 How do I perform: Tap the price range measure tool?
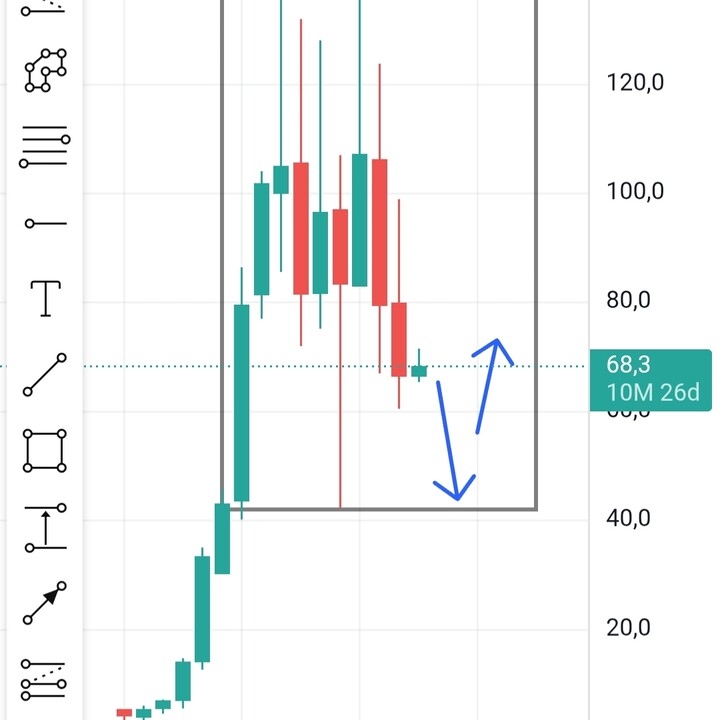[45, 527]
